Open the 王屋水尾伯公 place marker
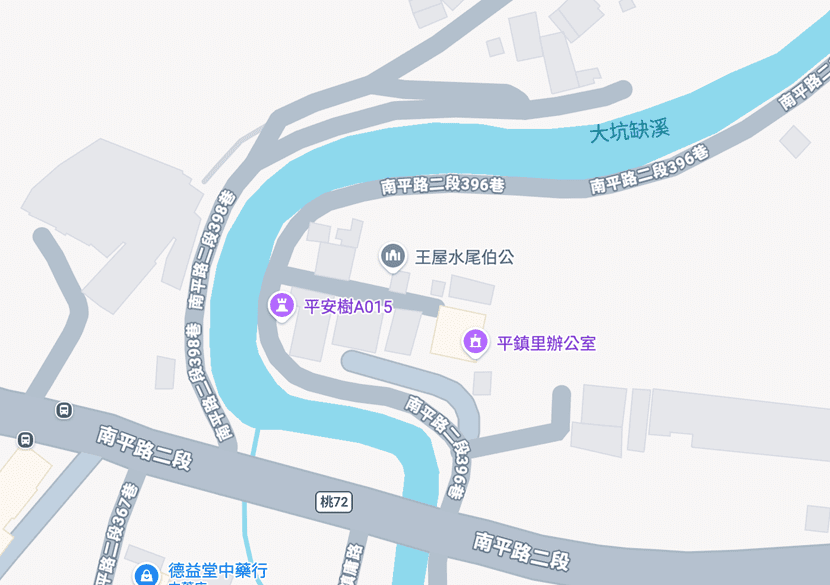This screenshot has width=830, height=585. point(392,257)
